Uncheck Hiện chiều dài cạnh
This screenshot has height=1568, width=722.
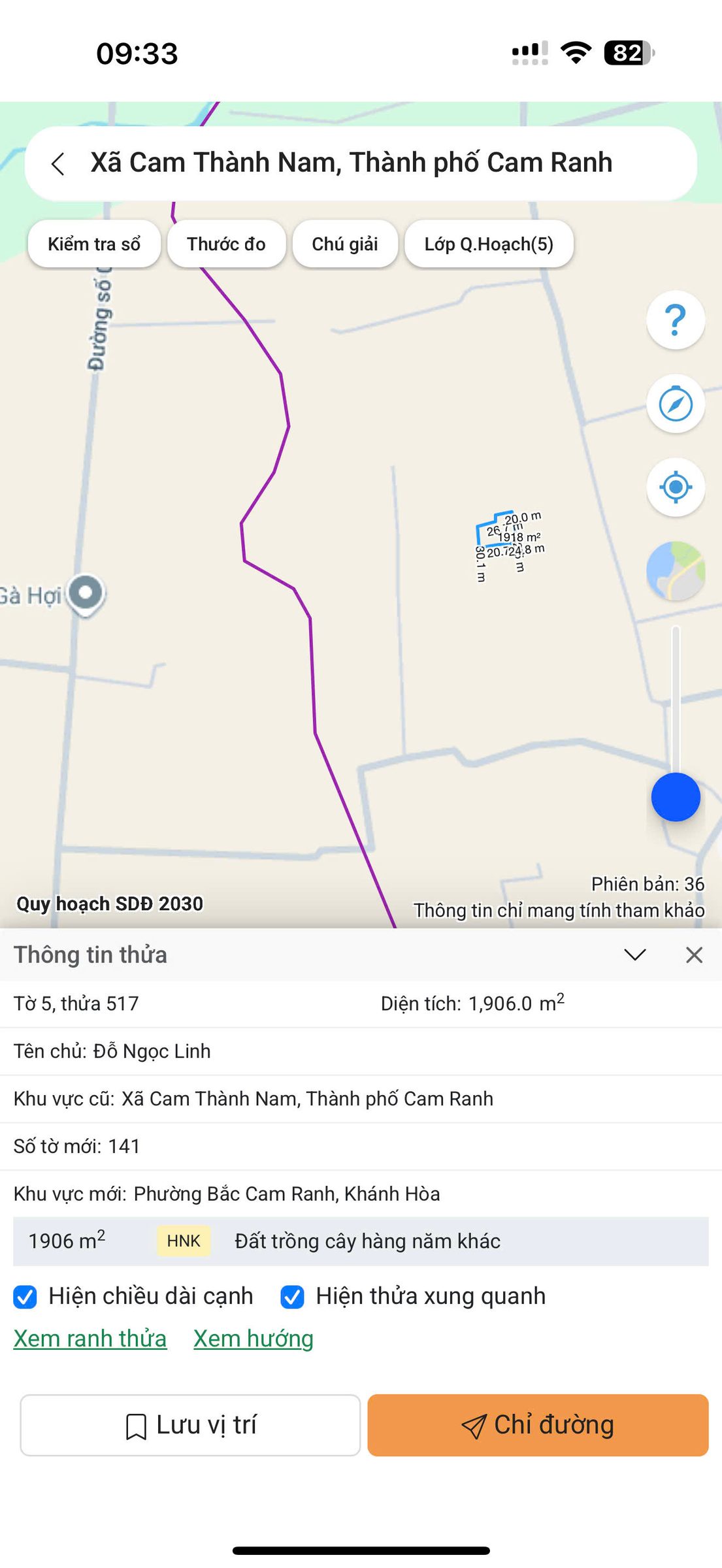tap(25, 1297)
